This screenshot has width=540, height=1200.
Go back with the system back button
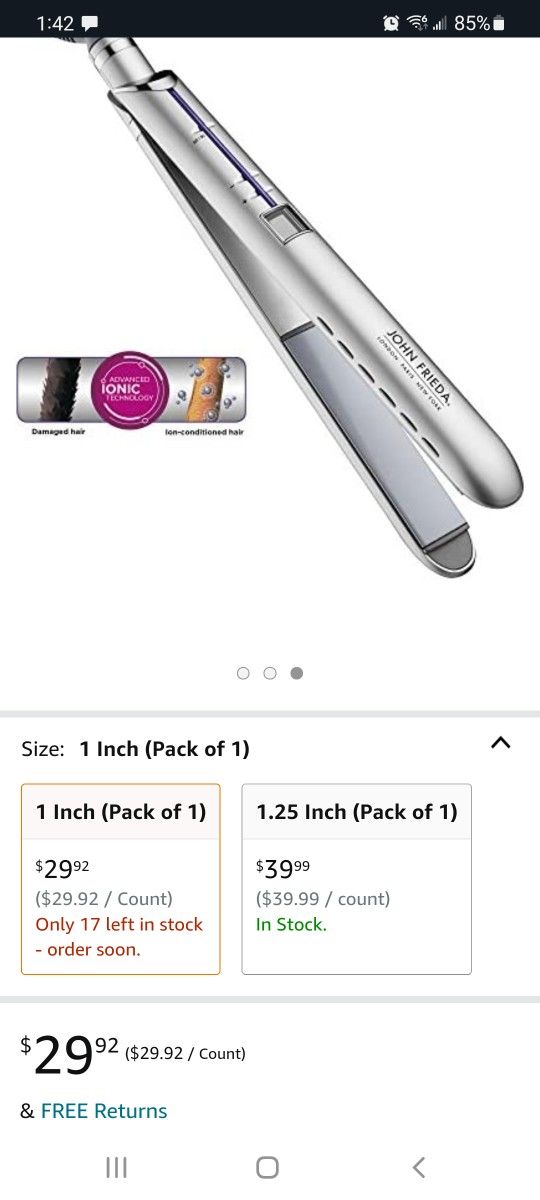tap(419, 1167)
